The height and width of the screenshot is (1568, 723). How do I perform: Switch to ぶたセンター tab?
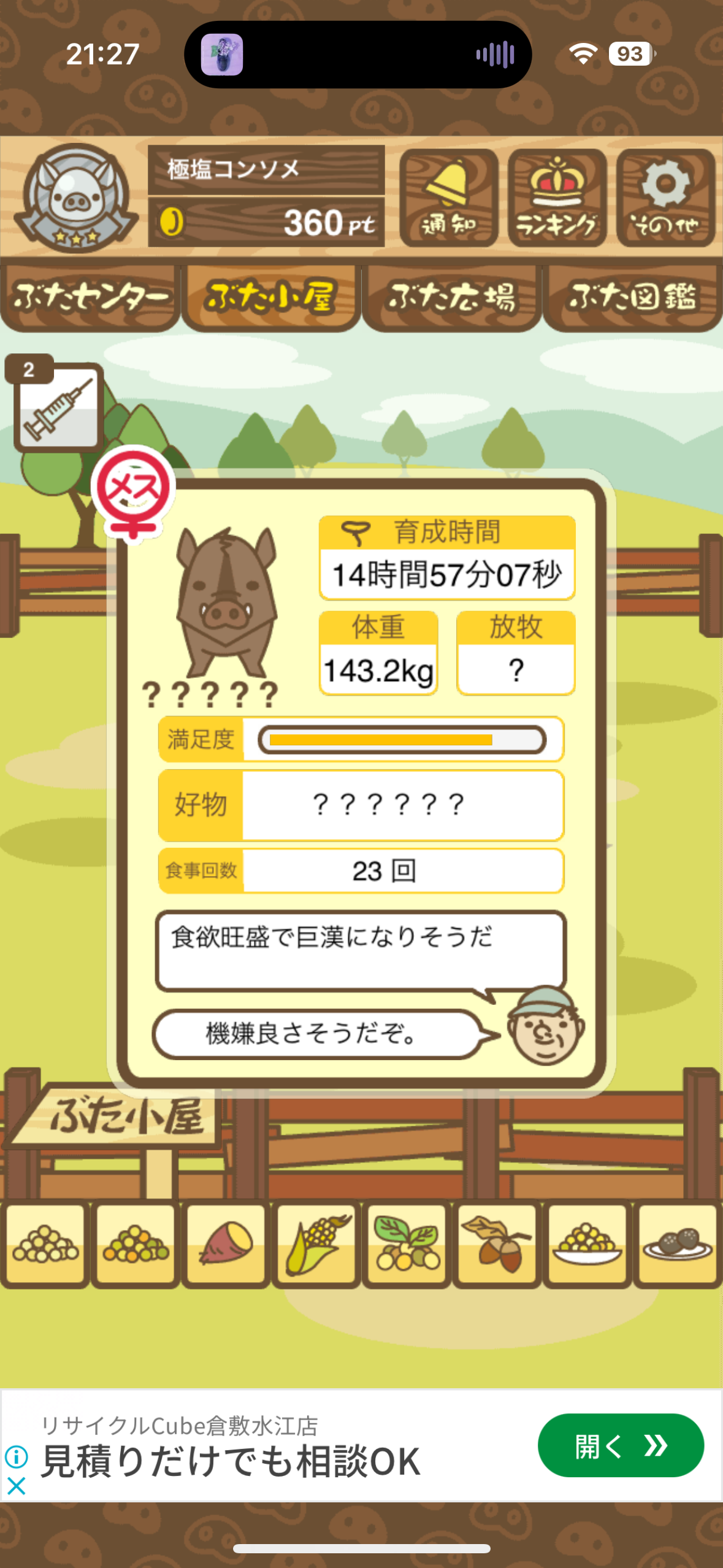pyautogui.click(x=91, y=298)
